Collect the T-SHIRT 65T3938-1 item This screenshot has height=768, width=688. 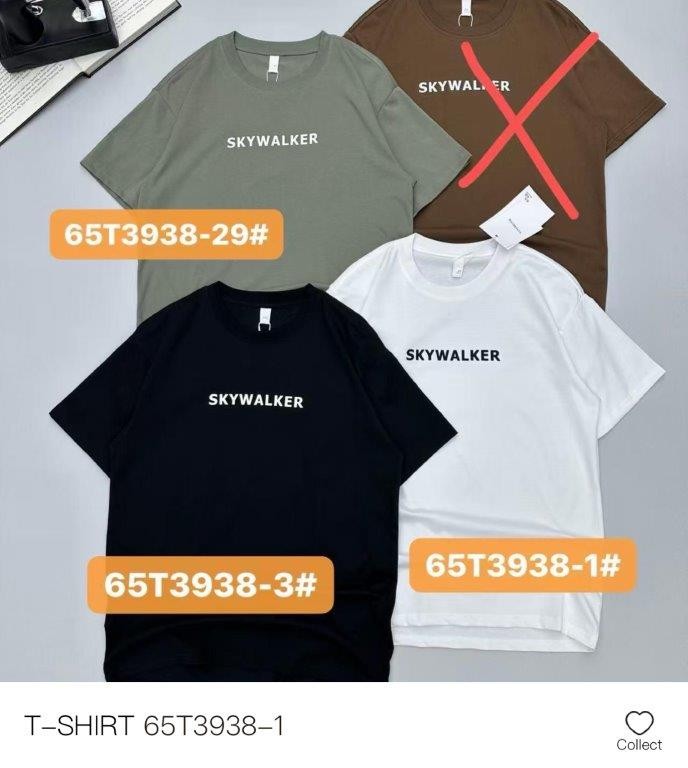pyautogui.click(x=638, y=729)
